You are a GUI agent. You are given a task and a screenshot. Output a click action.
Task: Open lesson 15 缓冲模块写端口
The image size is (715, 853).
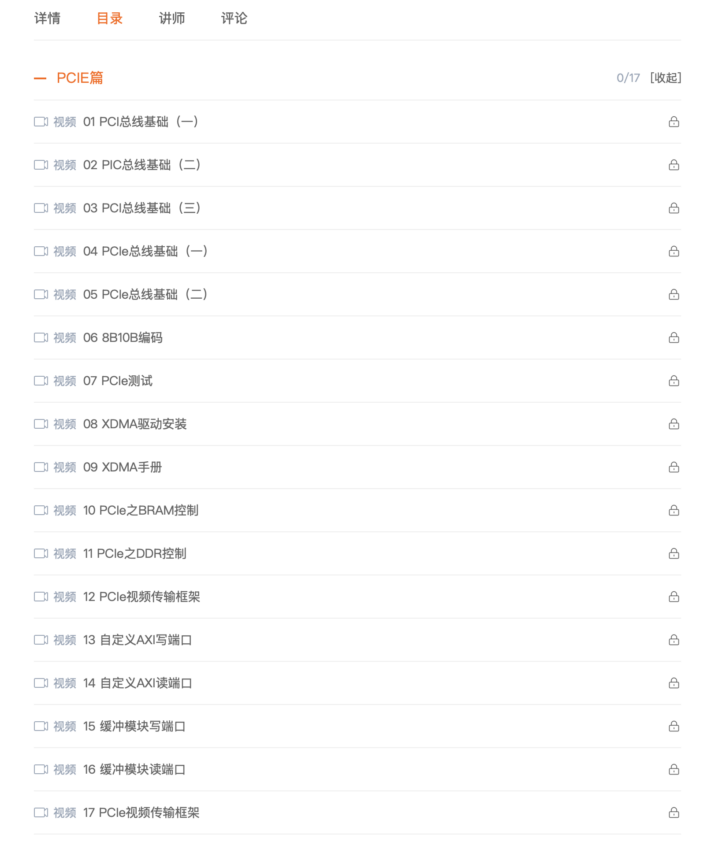135,726
